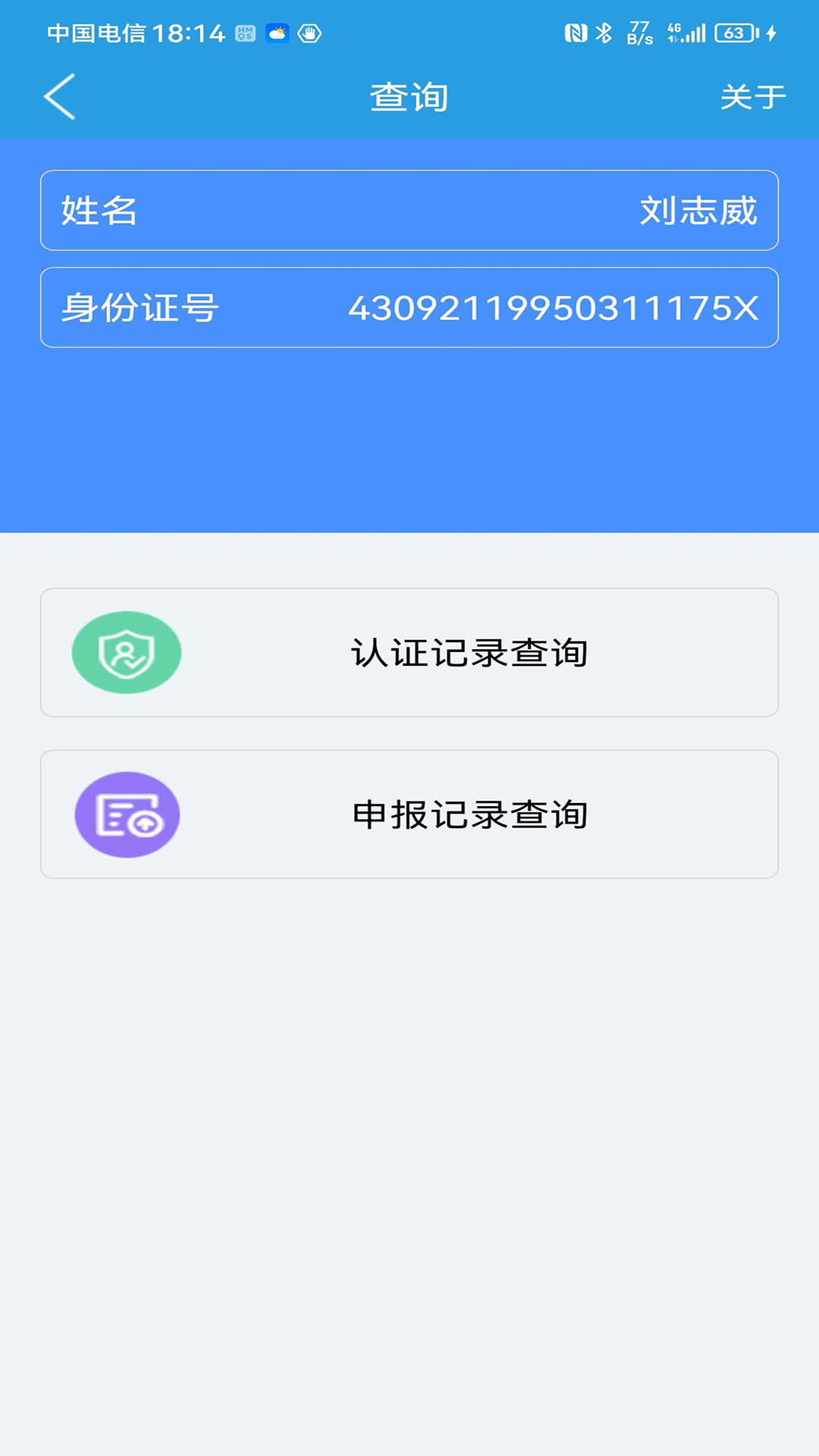The height and width of the screenshot is (1456, 819).
Task: Select the 姓名 input field
Action: pyautogui.click(x=409, y=210)
